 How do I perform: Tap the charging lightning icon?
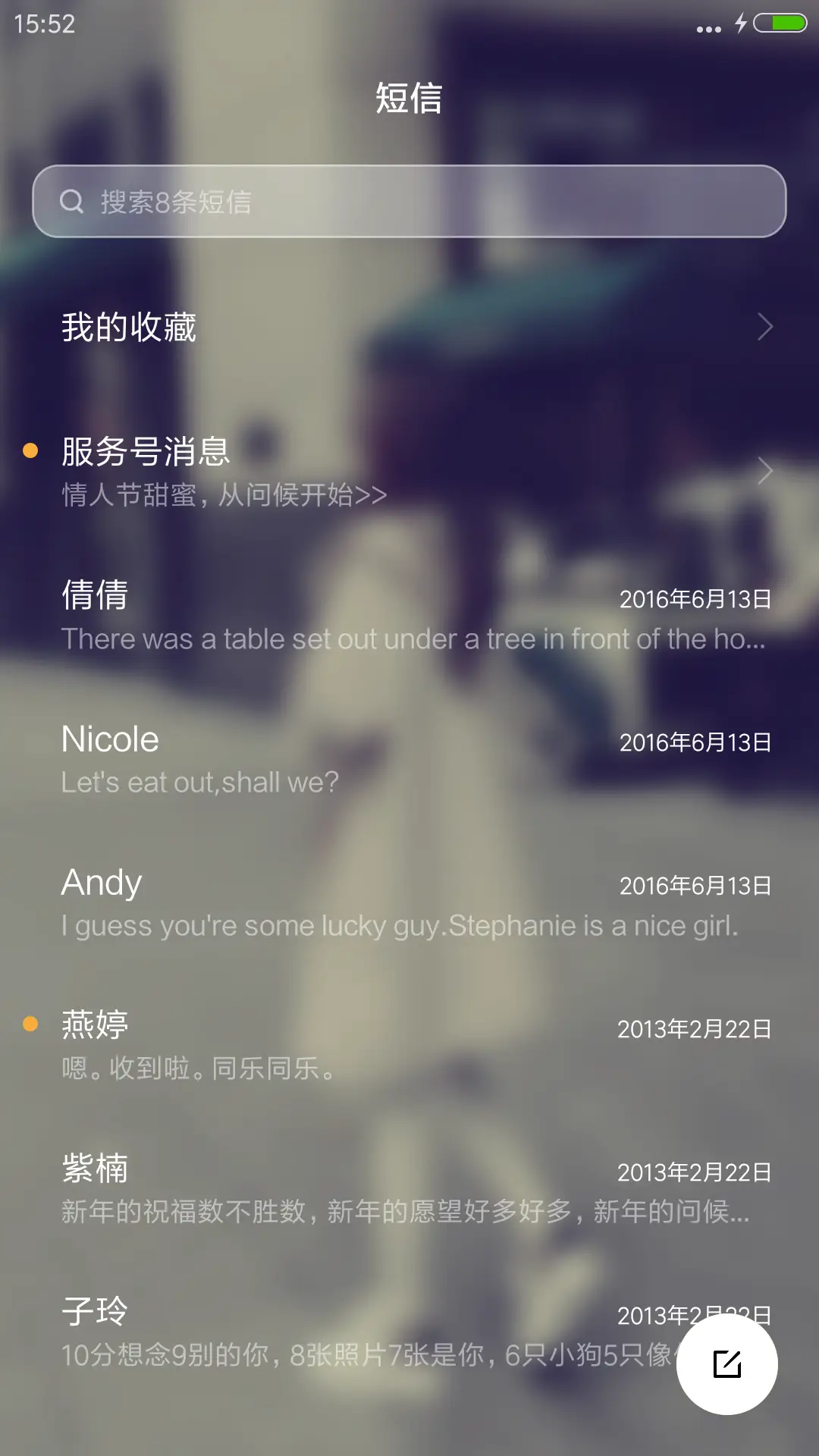[x=742, y=25]
